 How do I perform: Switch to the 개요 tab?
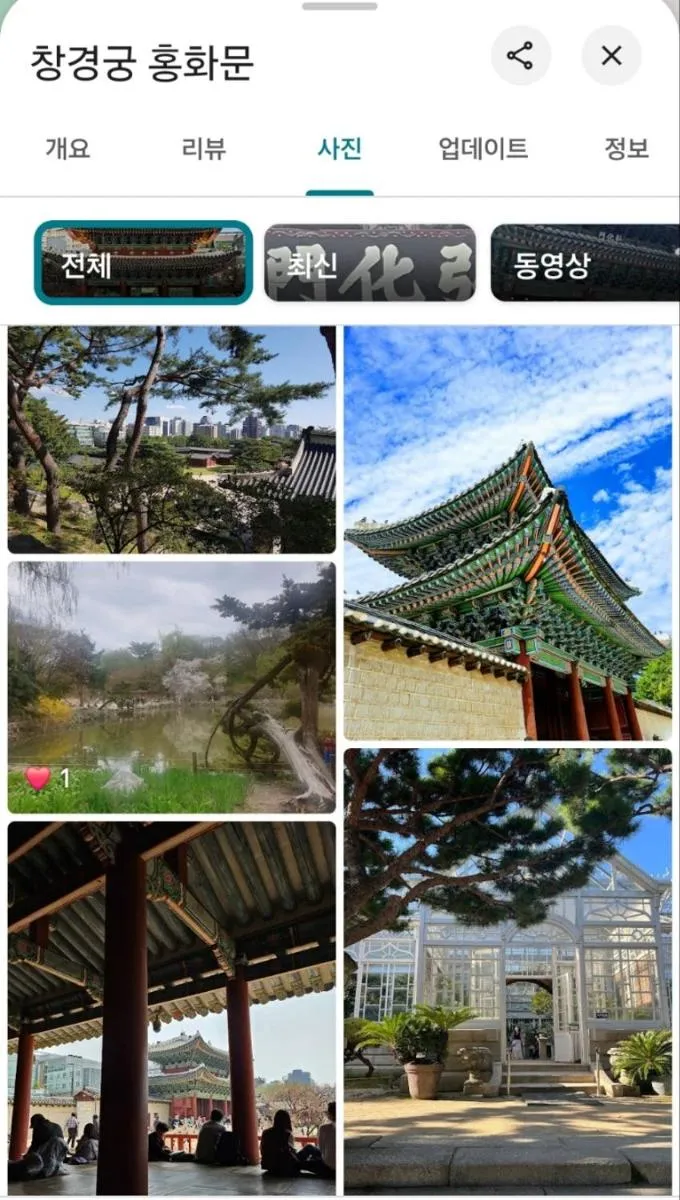tap(67, 149)
